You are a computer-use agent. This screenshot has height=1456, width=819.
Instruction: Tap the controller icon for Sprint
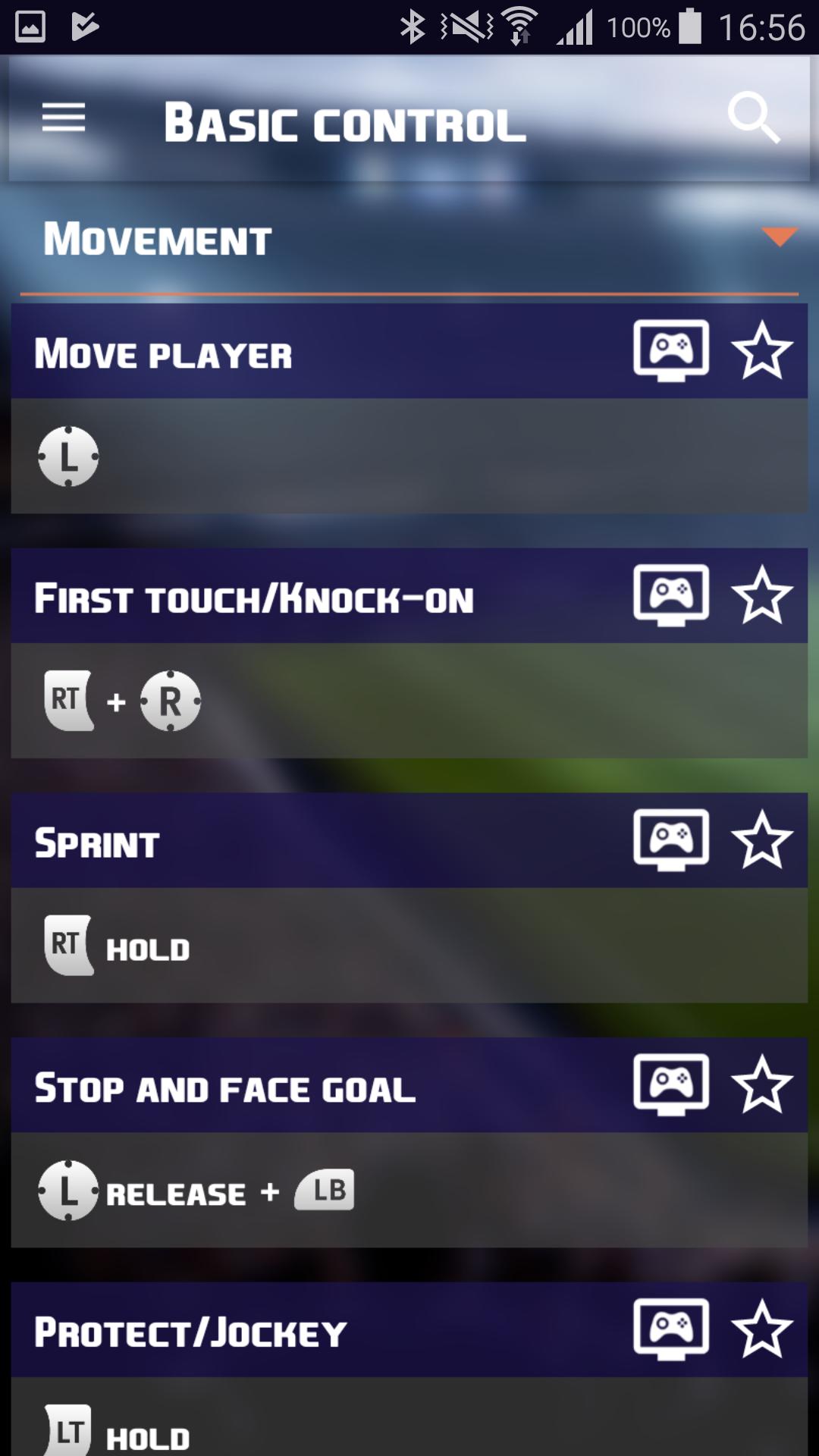pos(671,840)
